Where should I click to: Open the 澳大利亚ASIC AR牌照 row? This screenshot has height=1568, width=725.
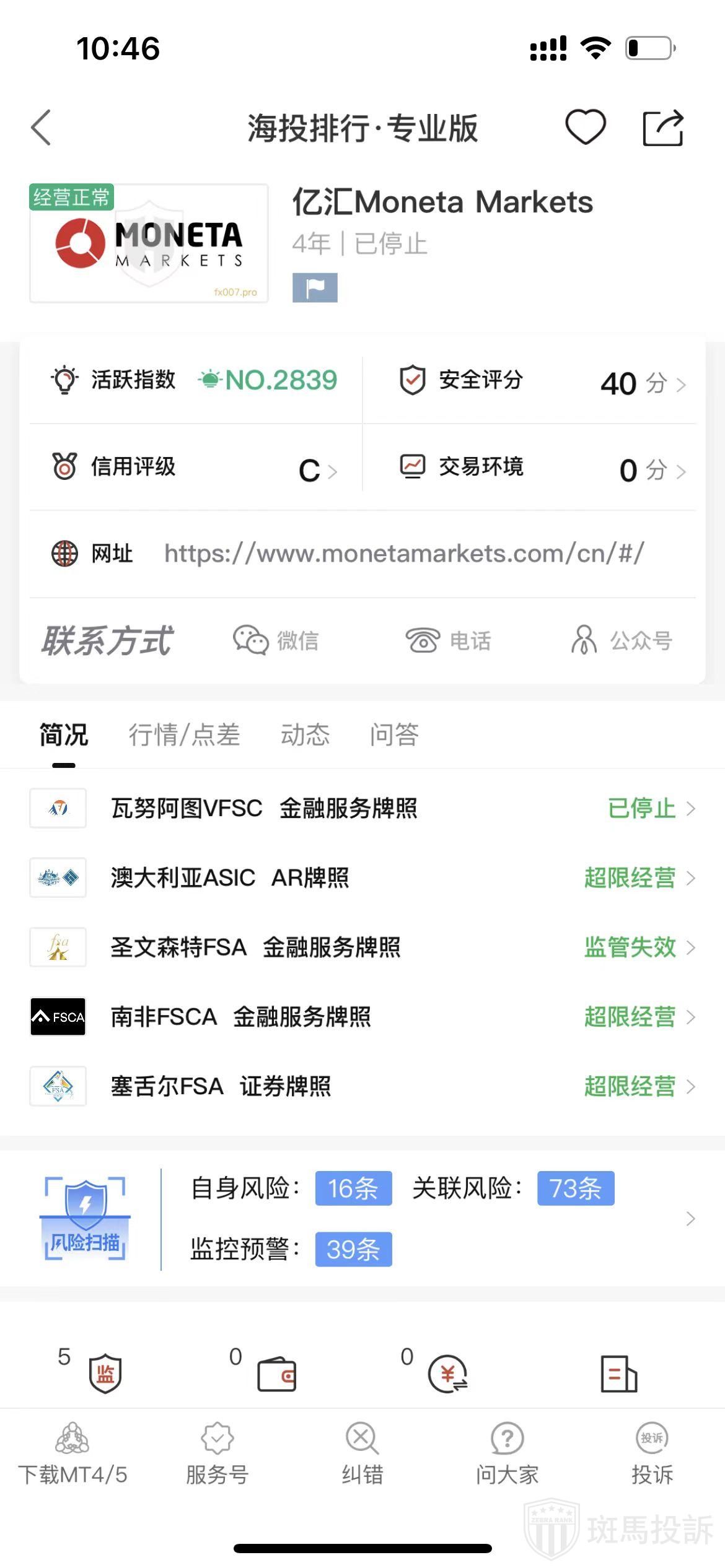point(362,878)
